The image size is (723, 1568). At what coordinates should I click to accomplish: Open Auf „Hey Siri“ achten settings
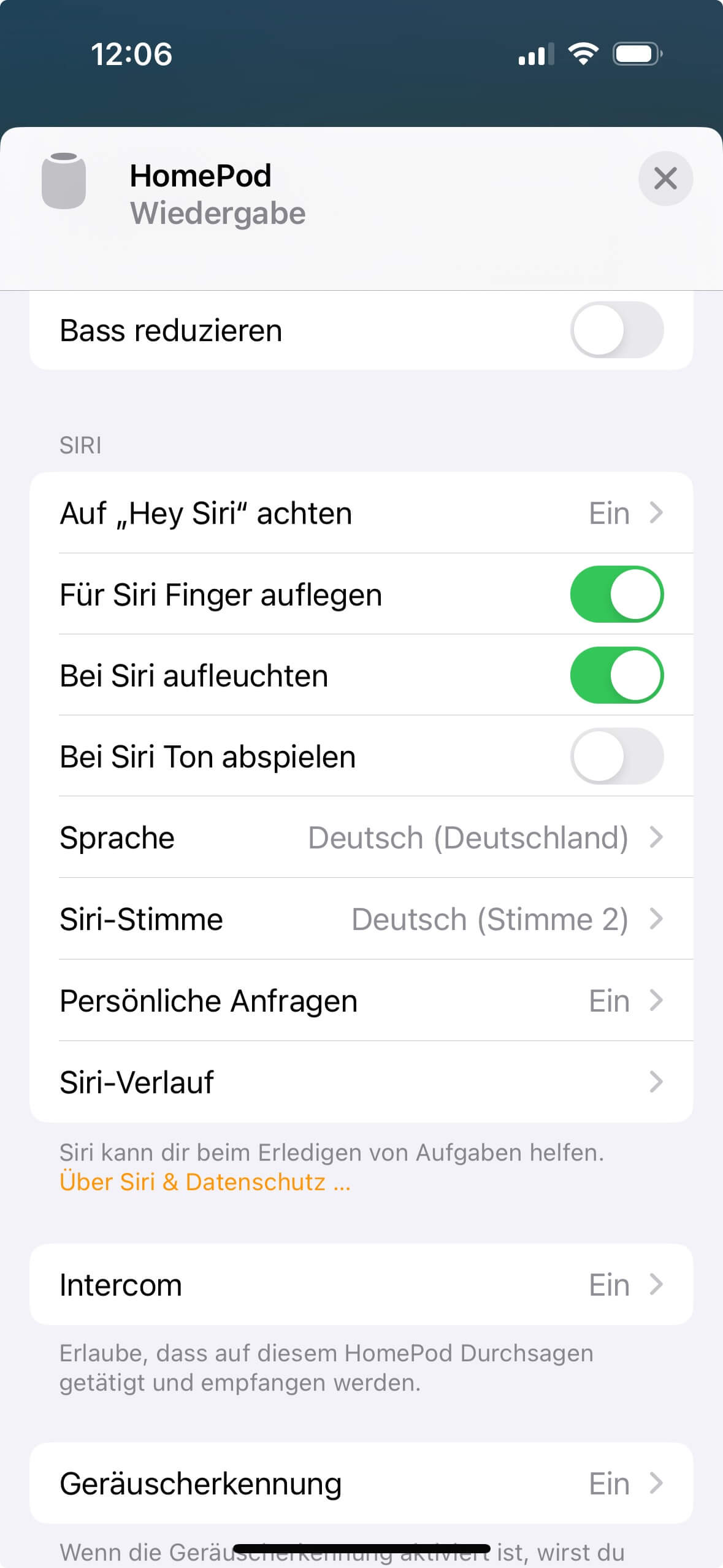coord(361,513)
